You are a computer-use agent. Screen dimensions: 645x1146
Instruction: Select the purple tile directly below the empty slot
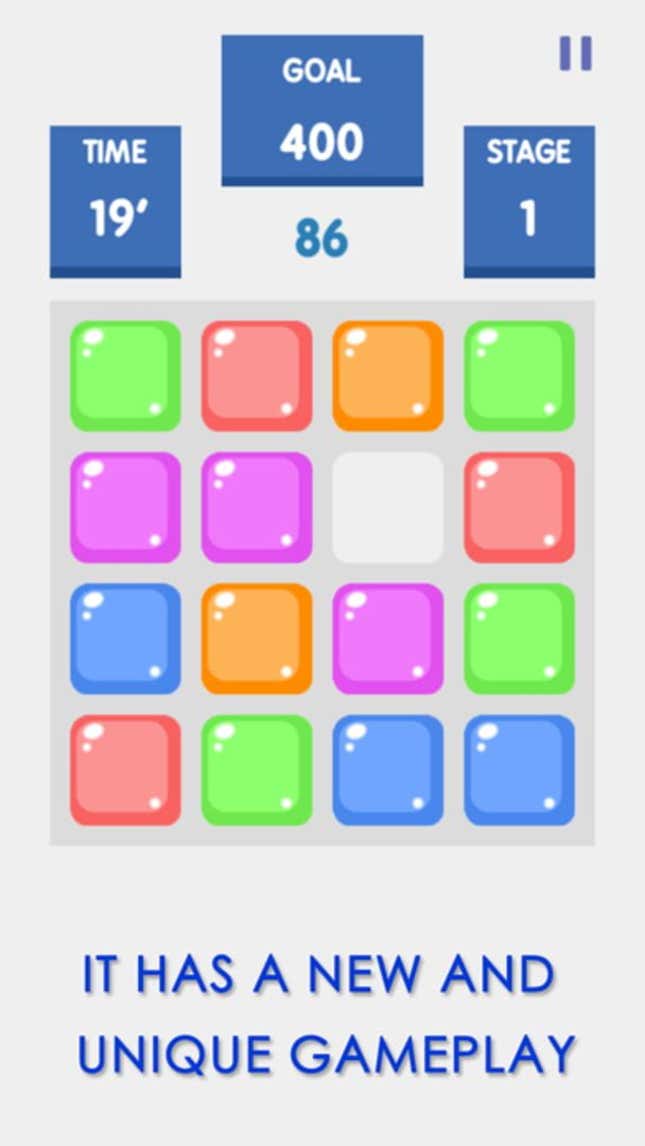pos(388,639)
